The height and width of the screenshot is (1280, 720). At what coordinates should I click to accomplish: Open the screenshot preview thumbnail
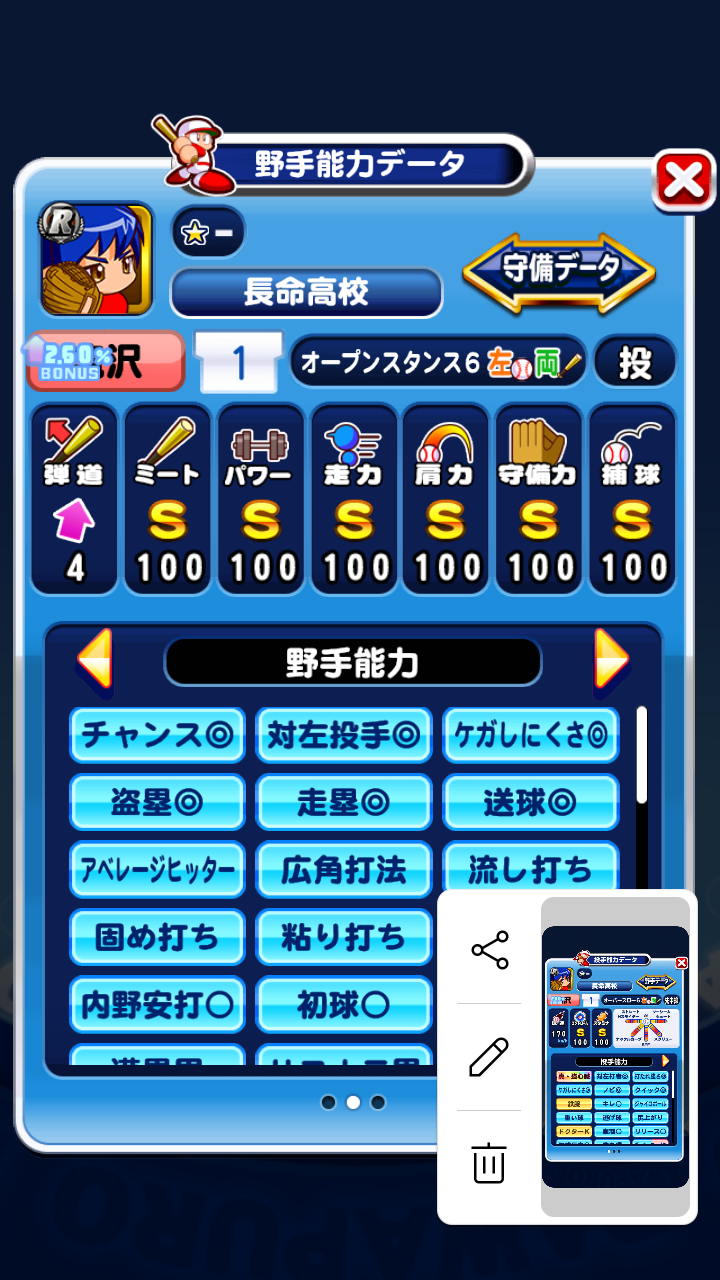coord(615,1057)
